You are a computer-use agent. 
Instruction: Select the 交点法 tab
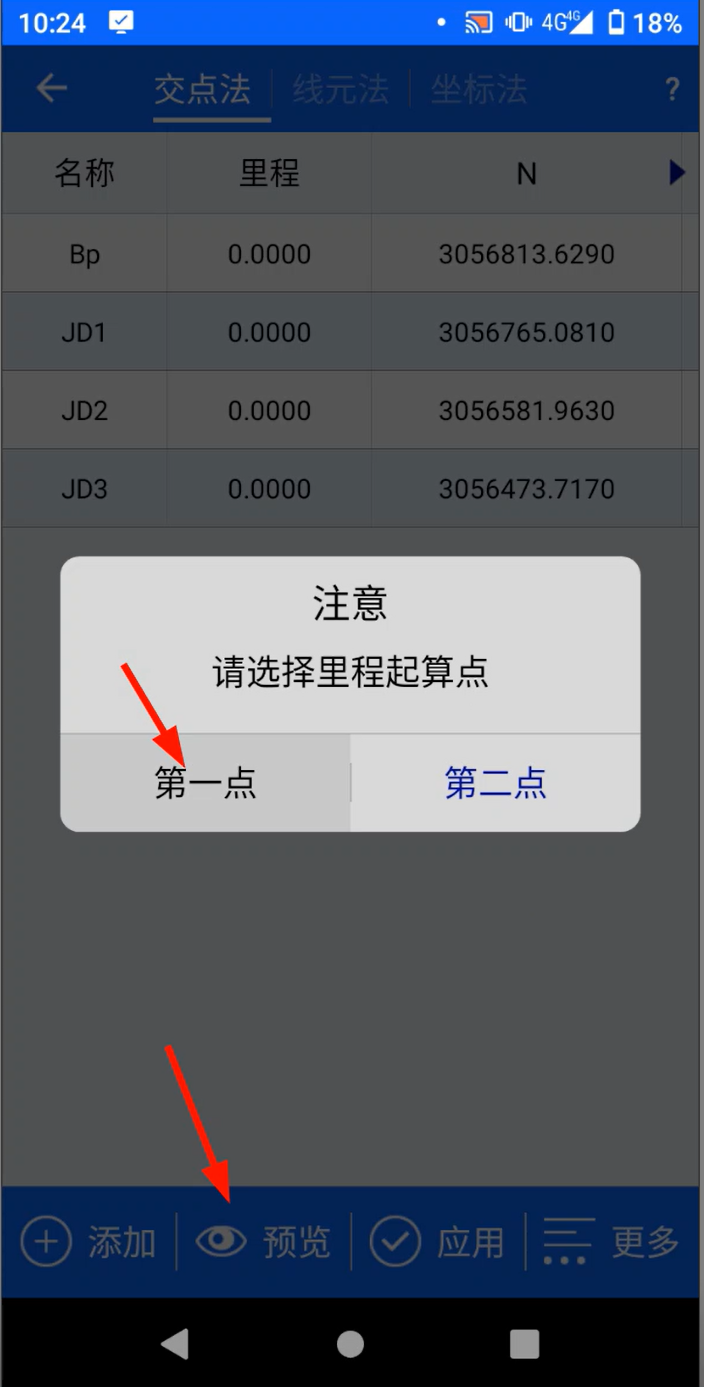point(202,90)
